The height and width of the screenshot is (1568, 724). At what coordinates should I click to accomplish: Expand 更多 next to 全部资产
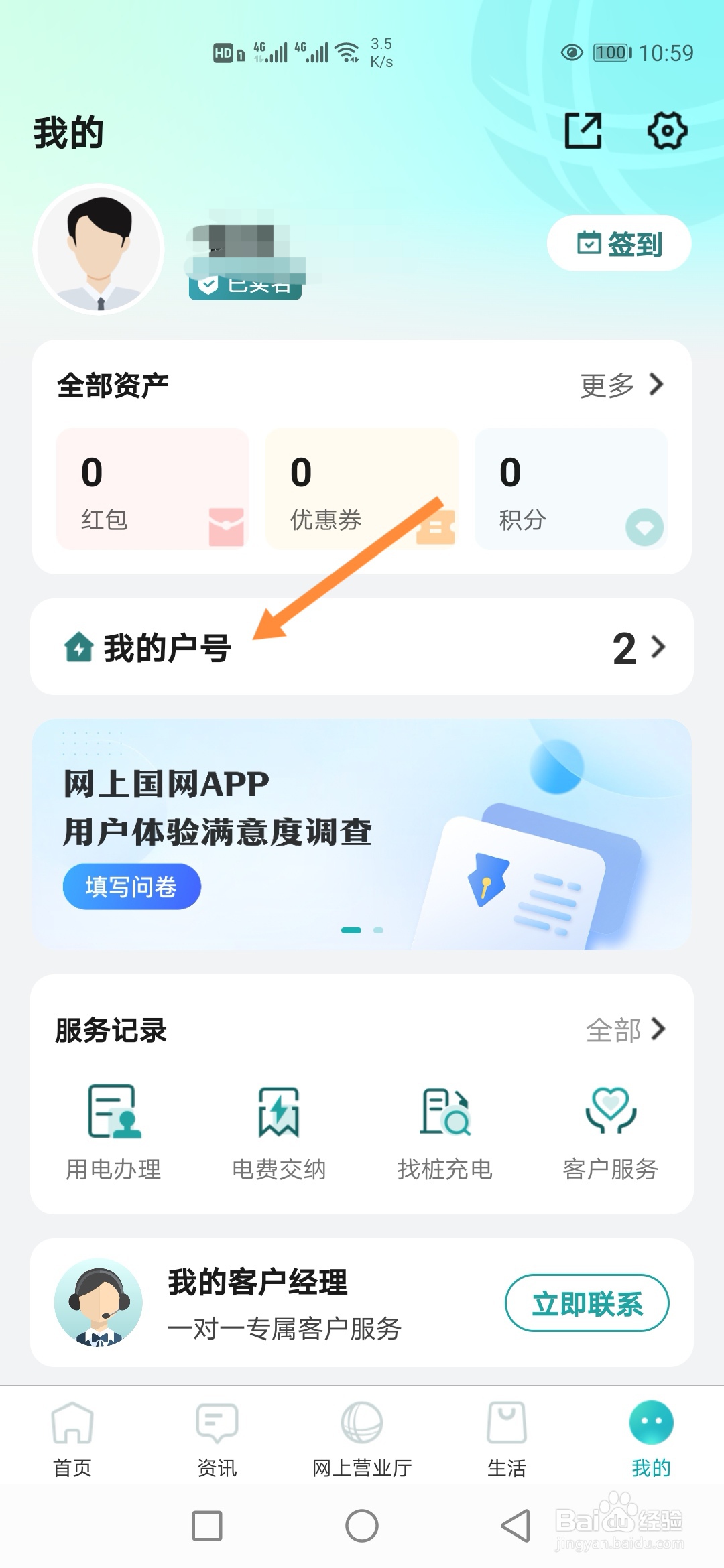617,385
